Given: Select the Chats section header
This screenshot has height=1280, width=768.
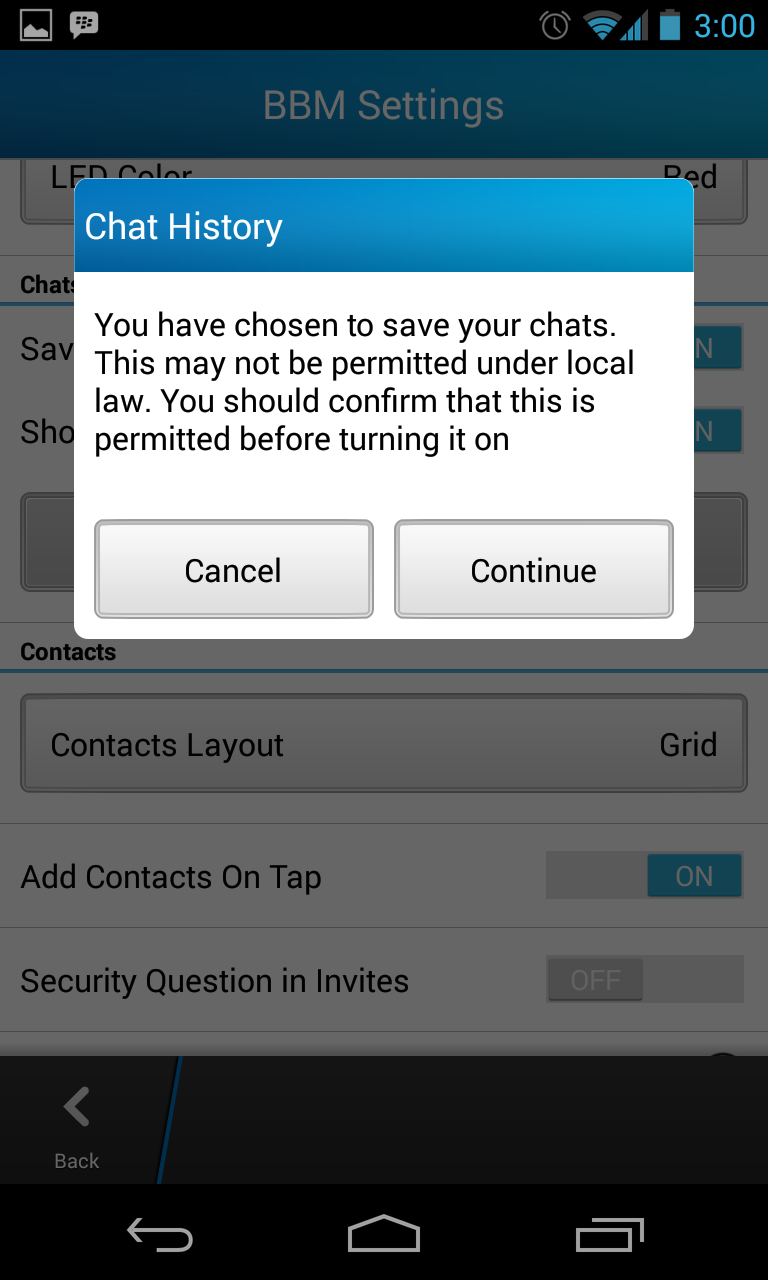Looking at the screenshot, I should pyautogui.click(x=38, y=285).
